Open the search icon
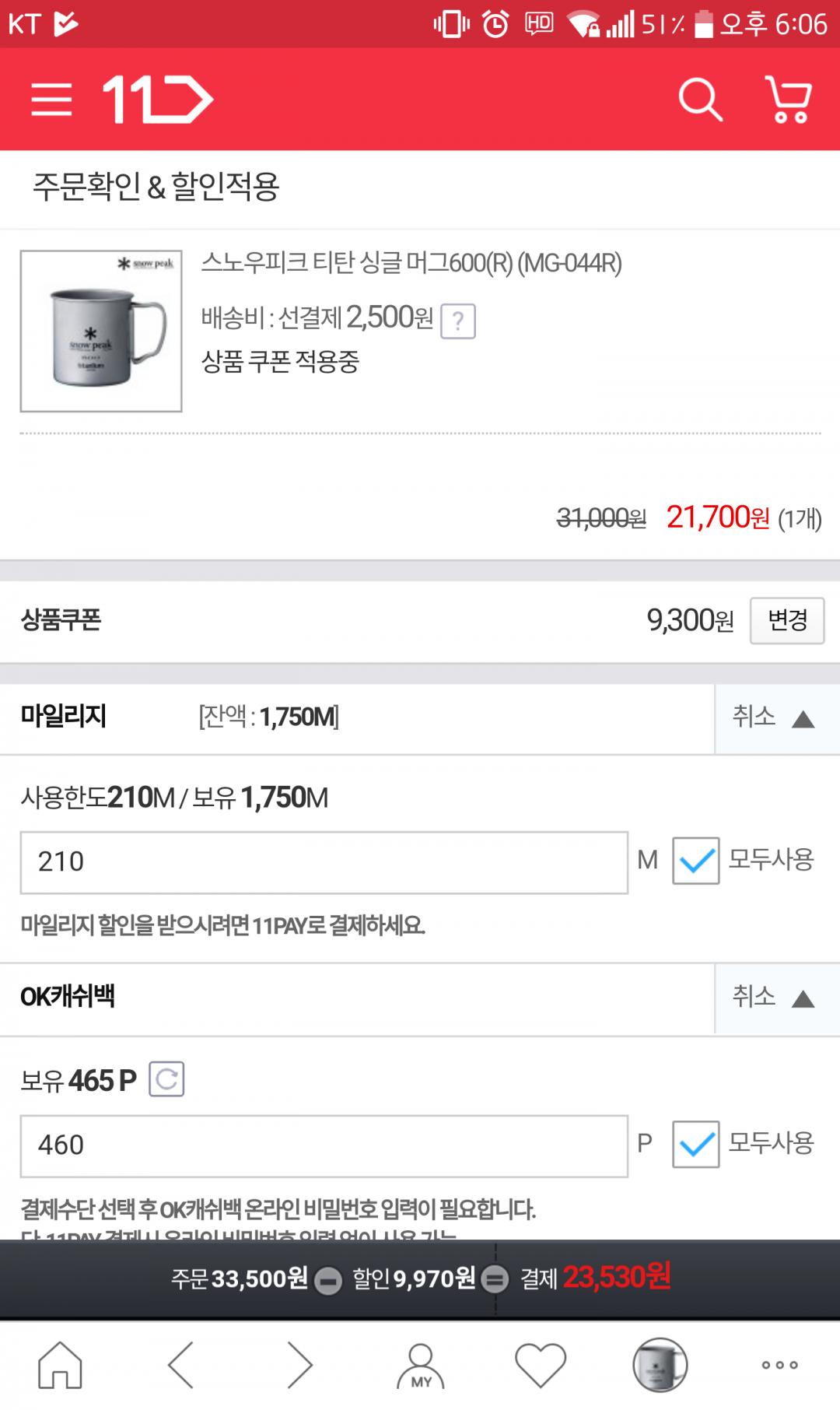The width and height of the screenshot is (840, 1410). pyautogui.click(x=700, y=100)
